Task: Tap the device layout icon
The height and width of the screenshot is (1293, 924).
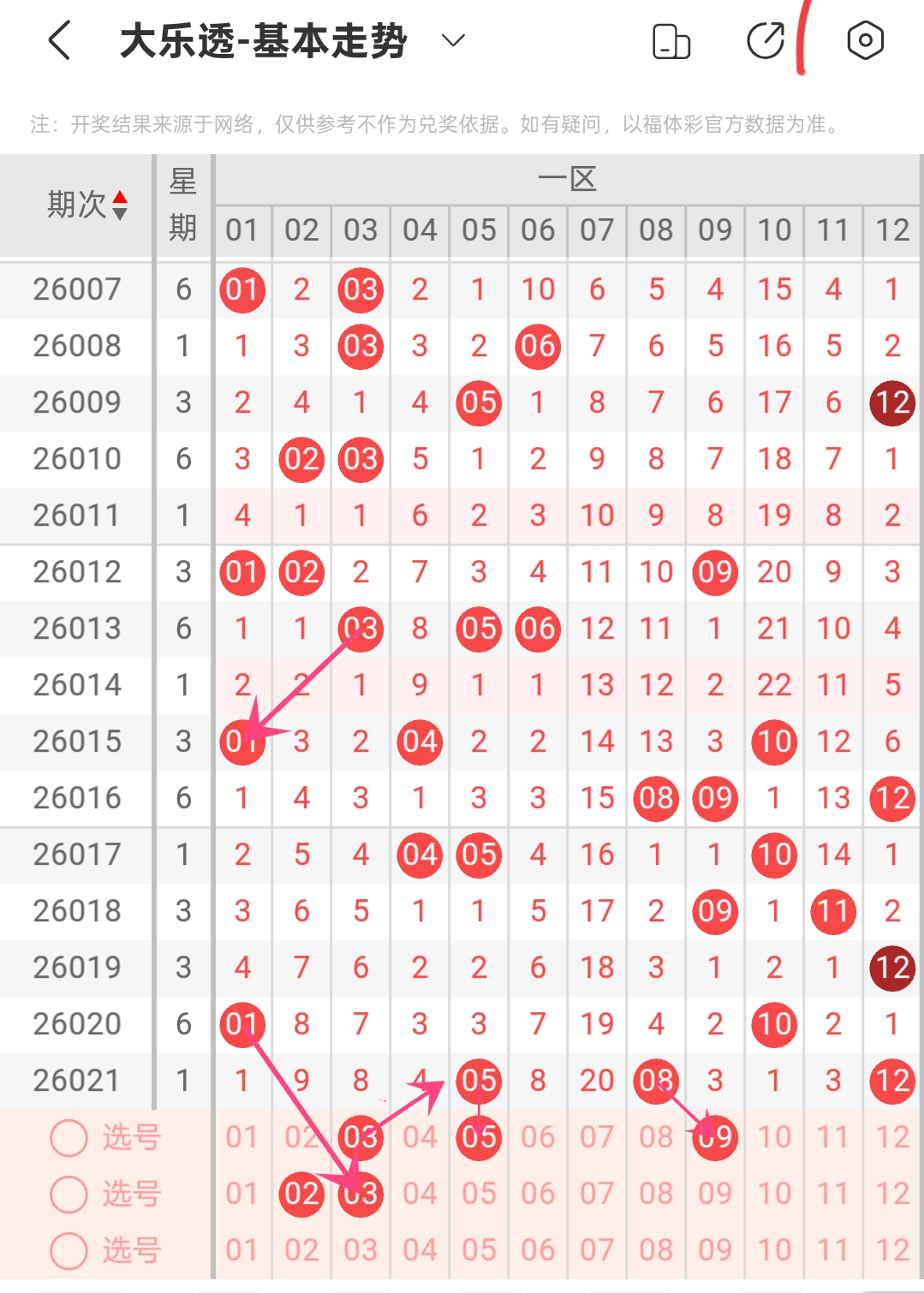Action: (x=671, y=41)
